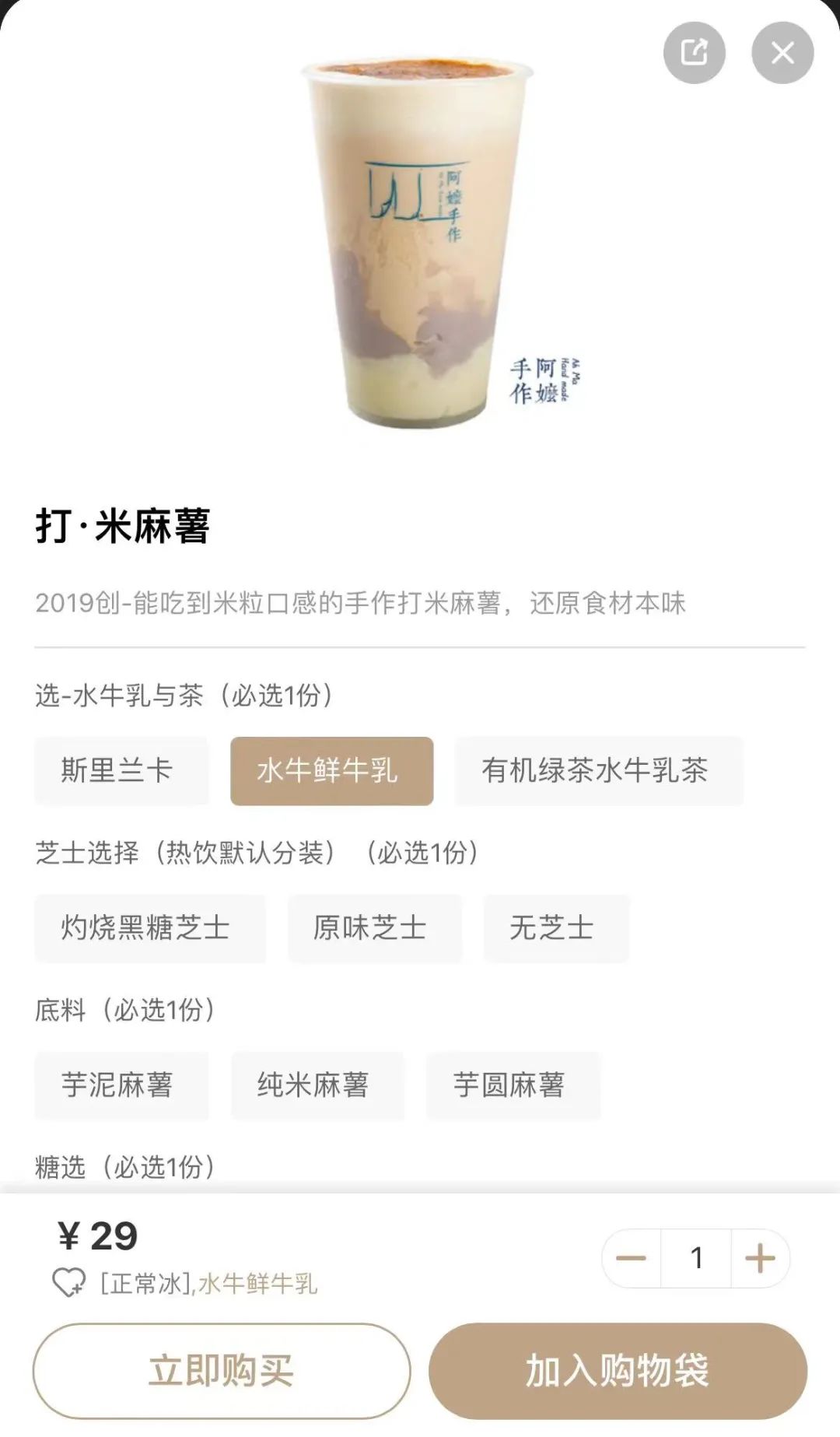Add the drink with 加入购物袋
840x1437 pixels.
[x=618, y=1371]
